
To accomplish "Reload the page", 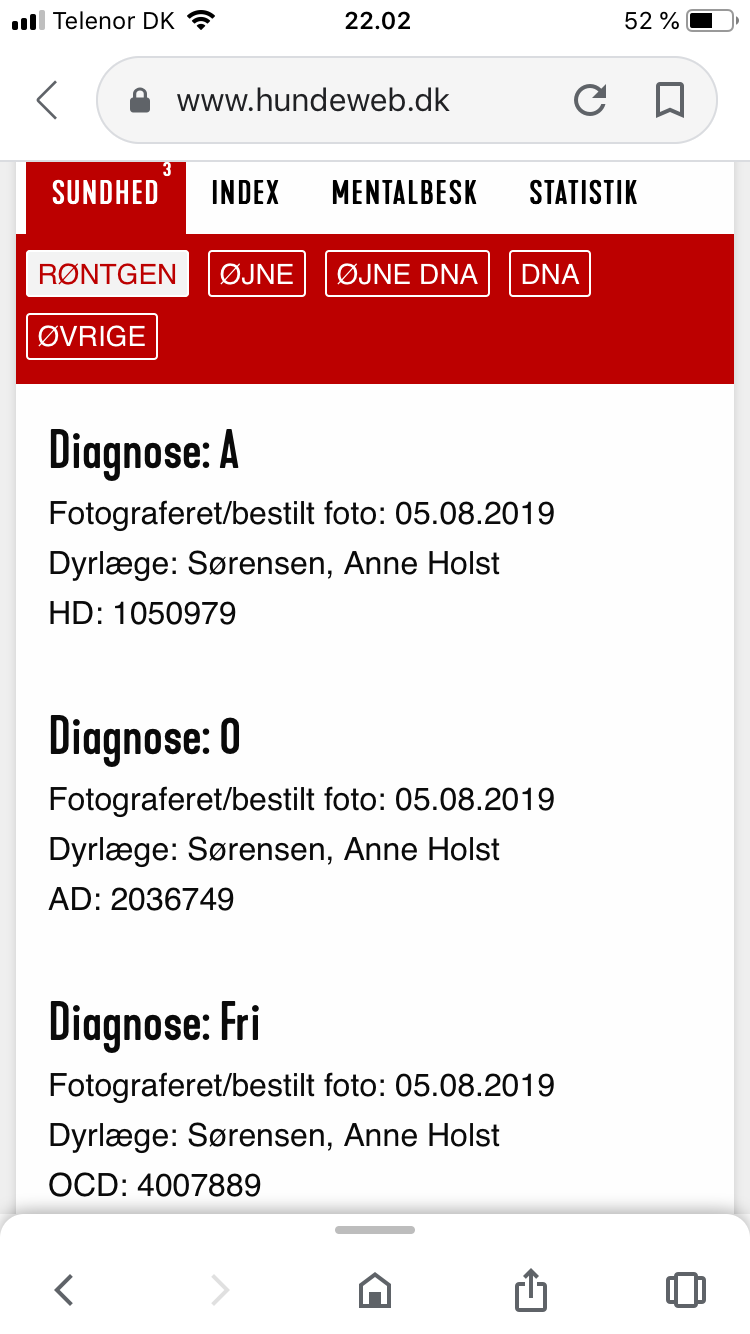I will 590,100.
